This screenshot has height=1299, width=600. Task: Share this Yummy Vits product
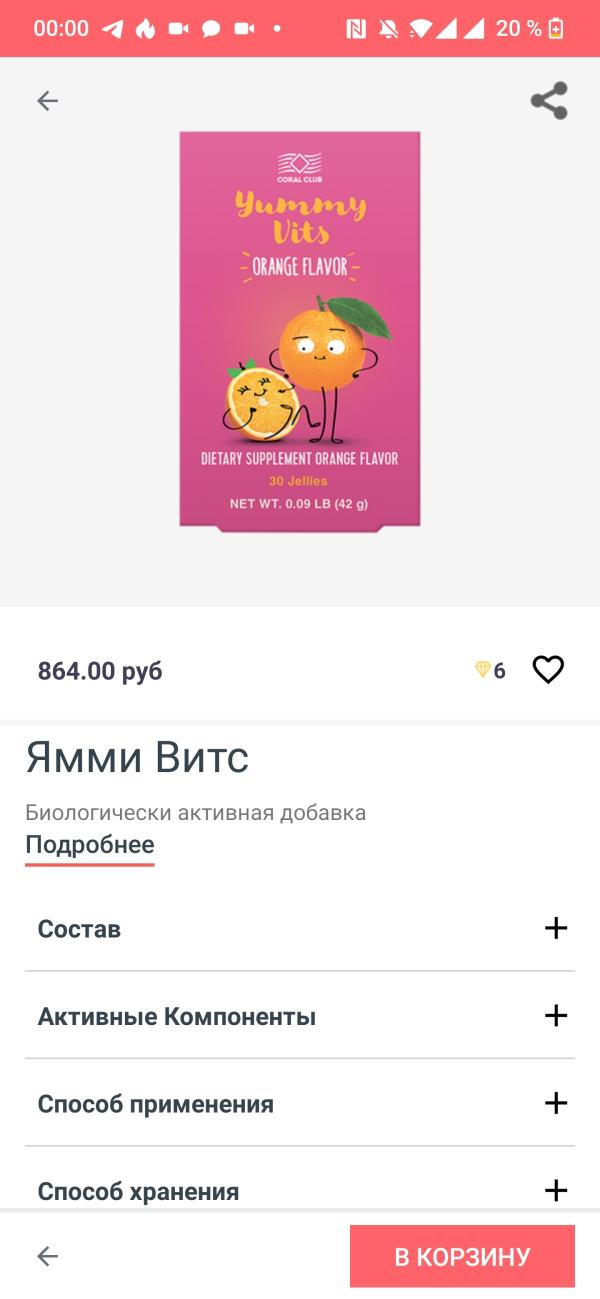549,101
